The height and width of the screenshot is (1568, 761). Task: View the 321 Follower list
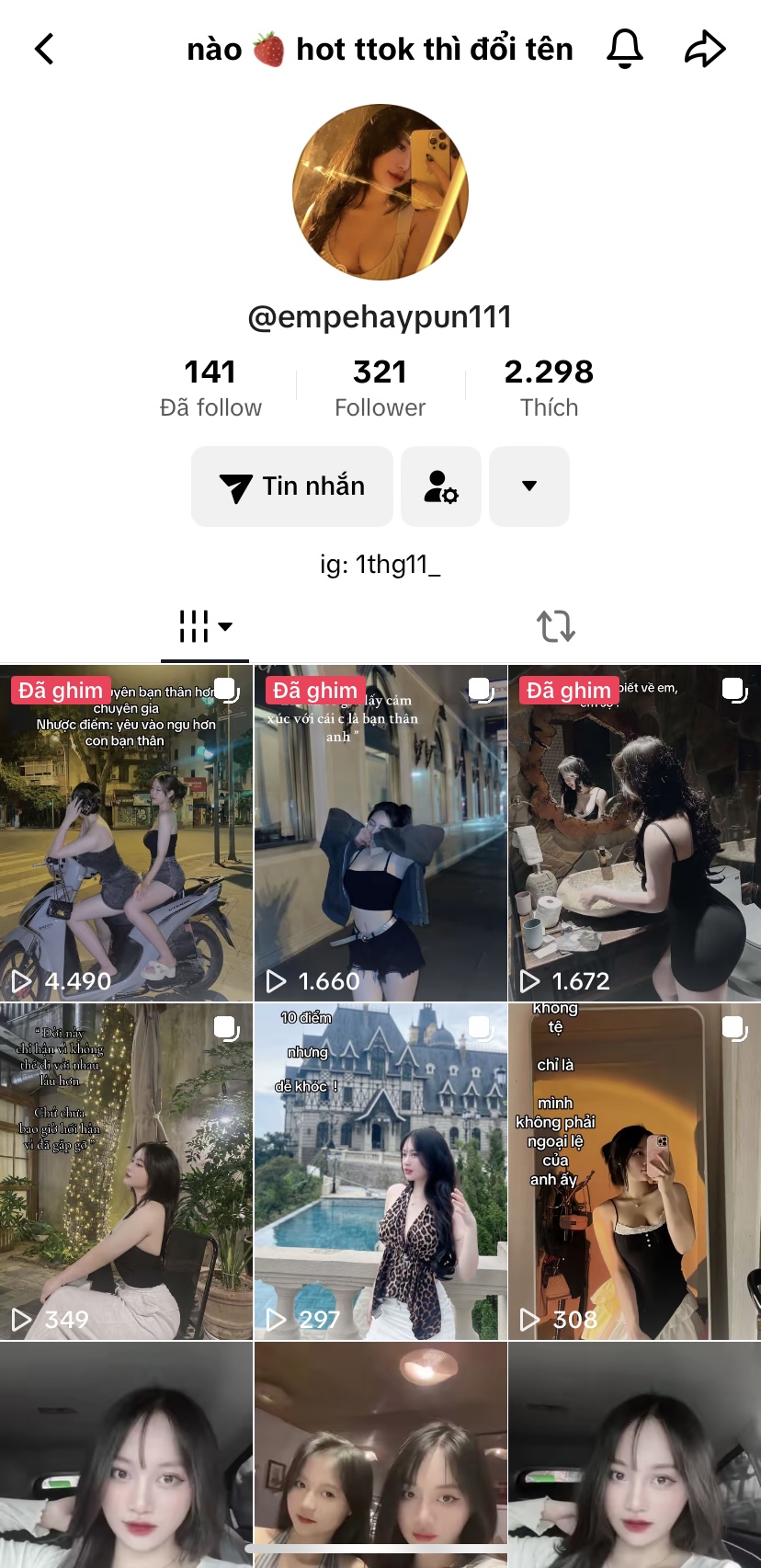[380, 387]
